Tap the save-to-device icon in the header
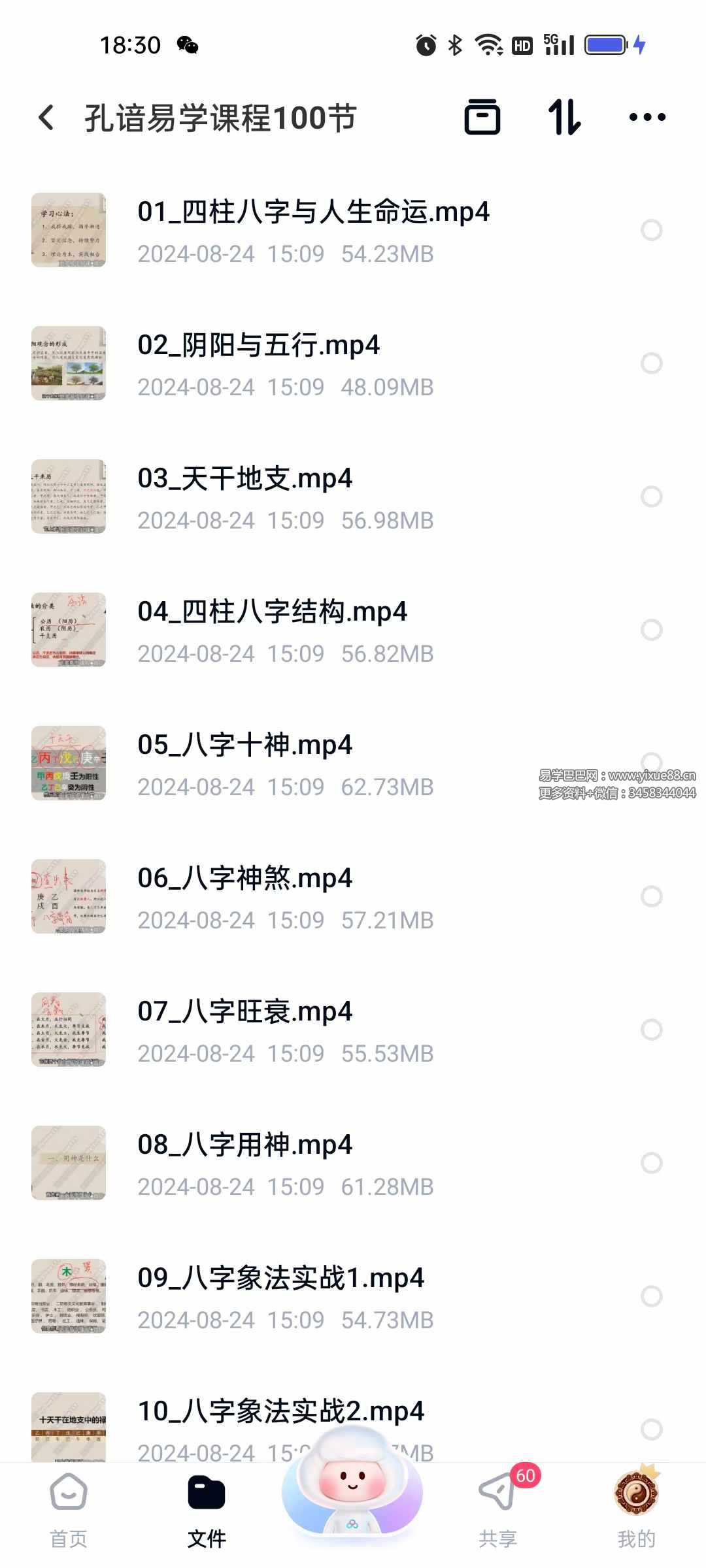This screenshot has height=1568, width=706. [482, 118]
